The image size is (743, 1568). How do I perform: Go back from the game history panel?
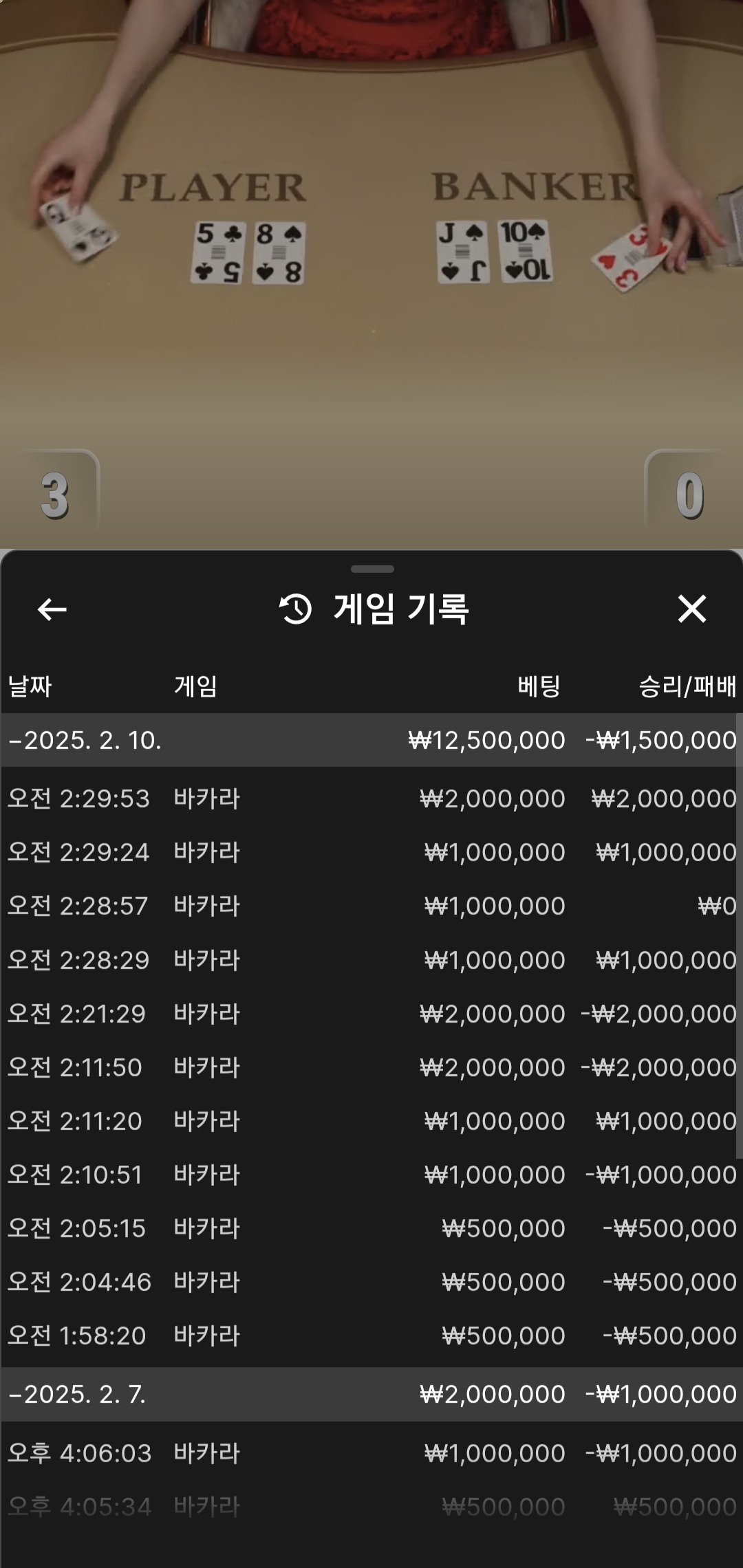[52, 609]
